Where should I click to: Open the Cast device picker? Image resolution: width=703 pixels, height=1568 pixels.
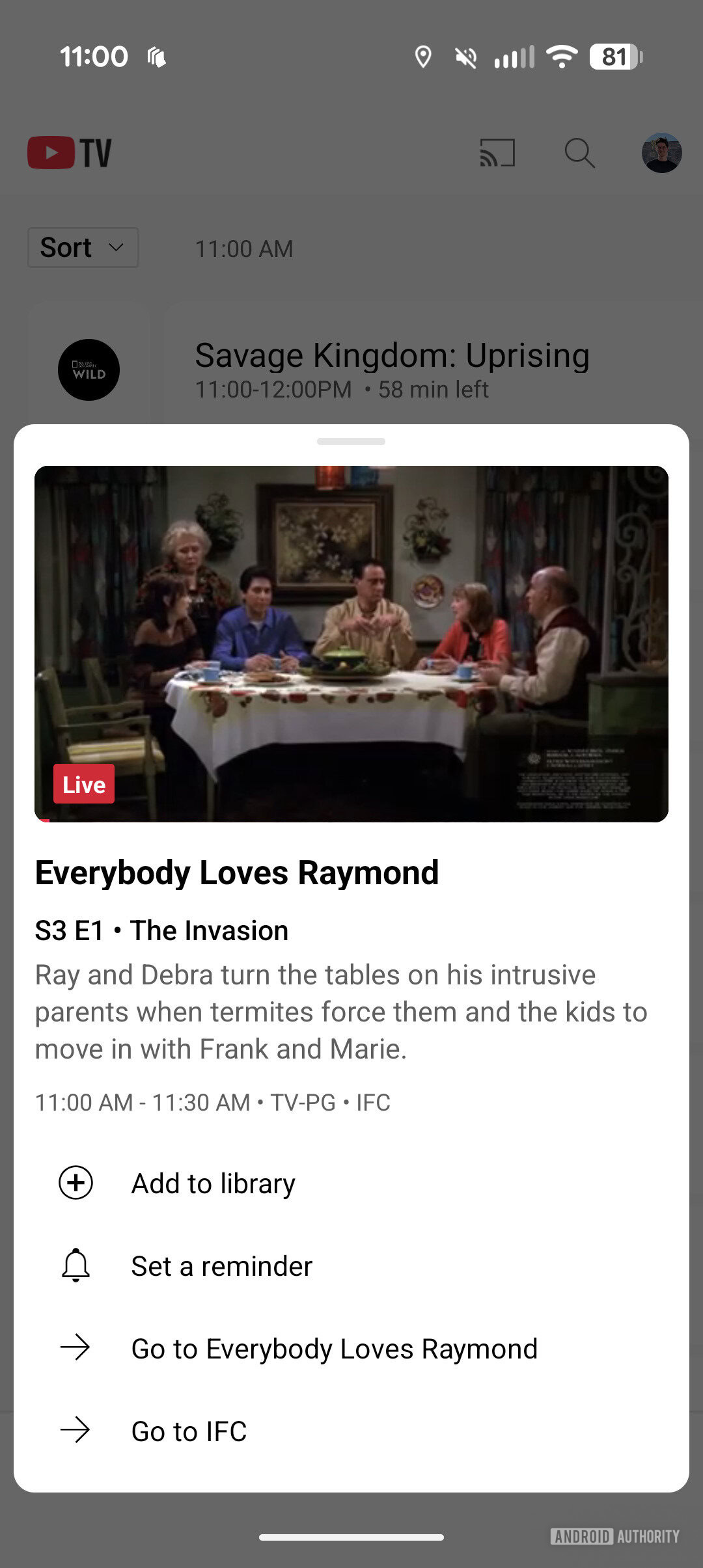point(497,154)
